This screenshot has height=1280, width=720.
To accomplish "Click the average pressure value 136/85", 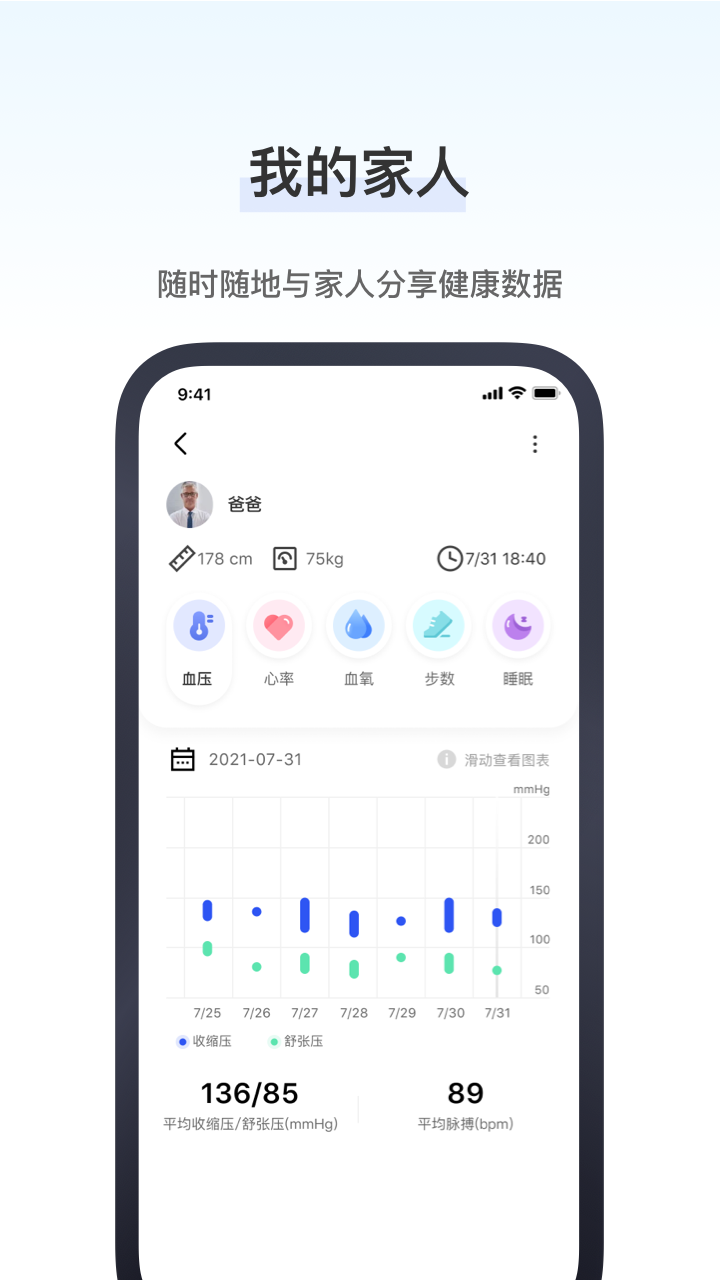I will point(247,1094).
